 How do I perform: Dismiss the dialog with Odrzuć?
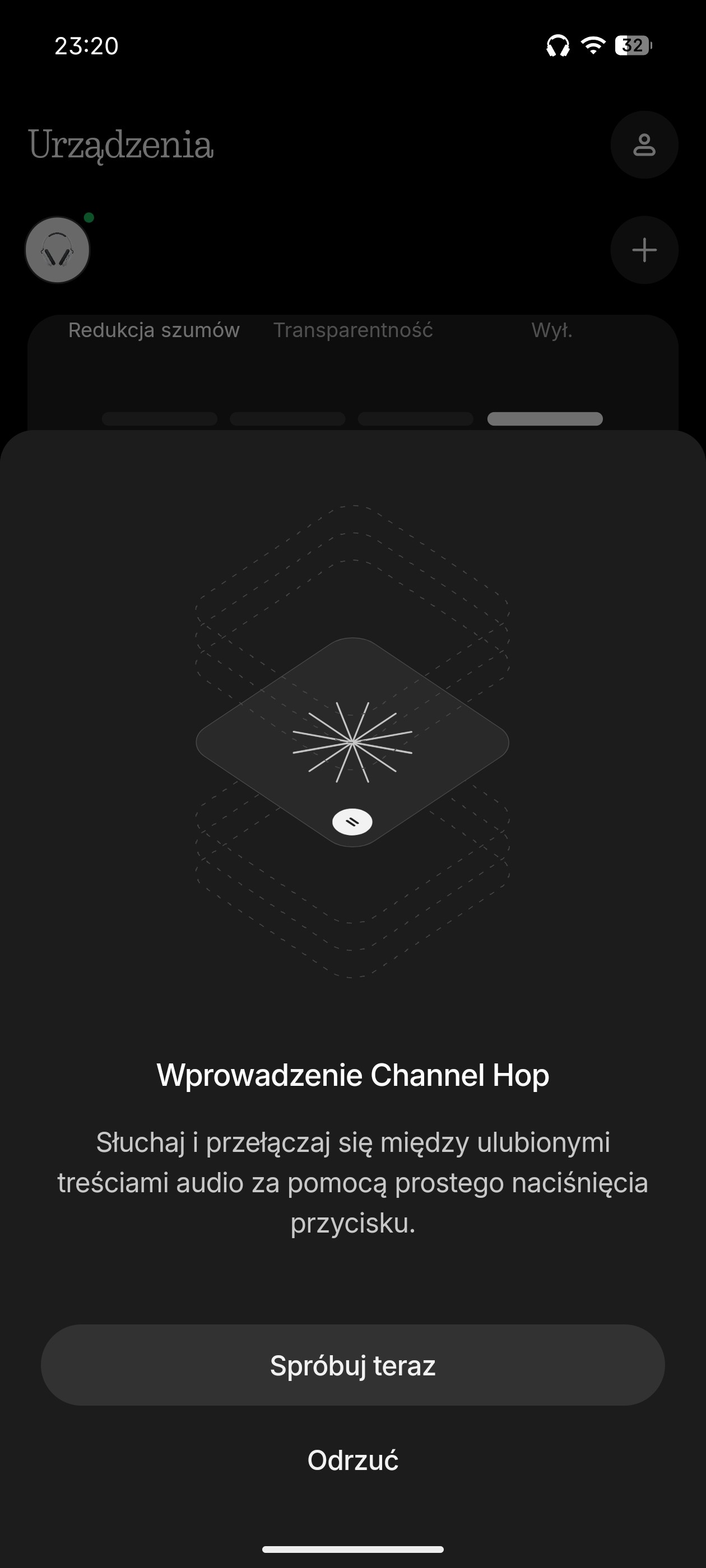[352, 1460]
